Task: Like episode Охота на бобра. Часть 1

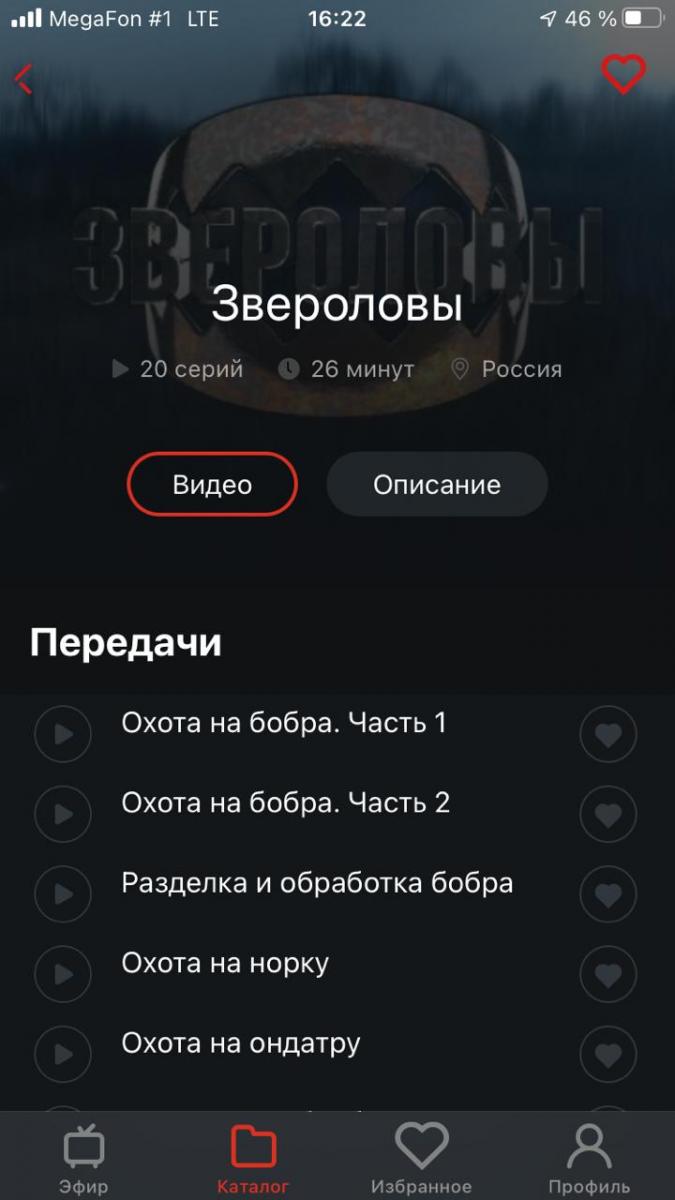Action: [x=608, y=734]
